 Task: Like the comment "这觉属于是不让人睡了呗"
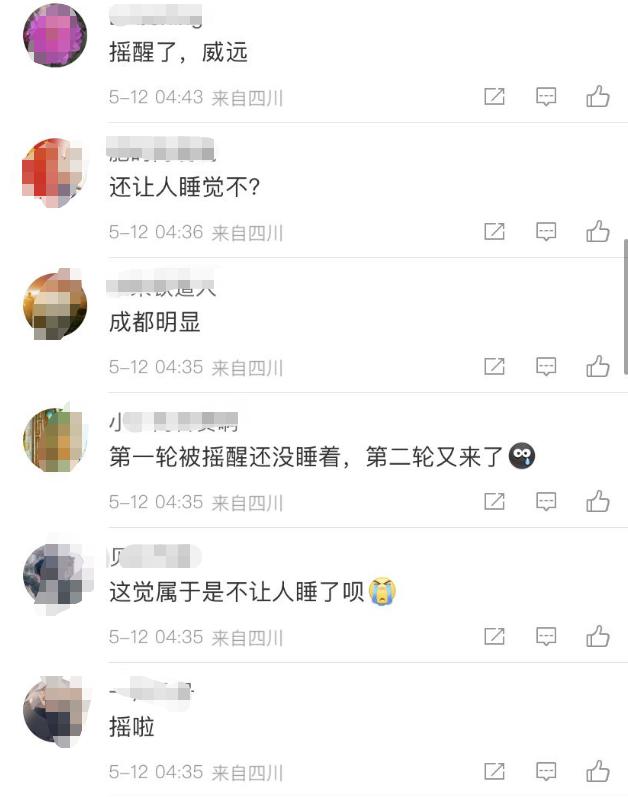tap(598, 636)
